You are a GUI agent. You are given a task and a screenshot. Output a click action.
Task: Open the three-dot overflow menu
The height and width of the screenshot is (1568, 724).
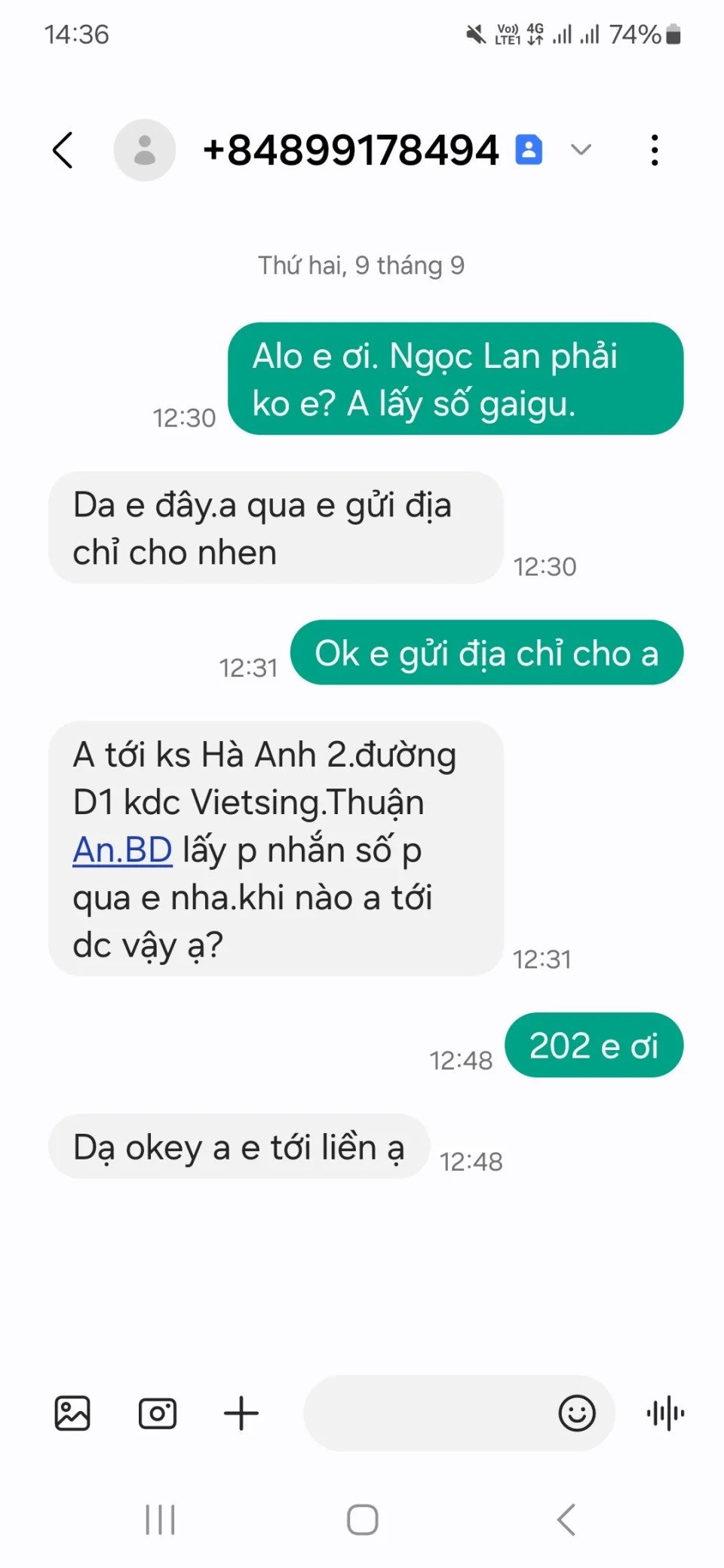pyautogui.click(x=654, y=150)
